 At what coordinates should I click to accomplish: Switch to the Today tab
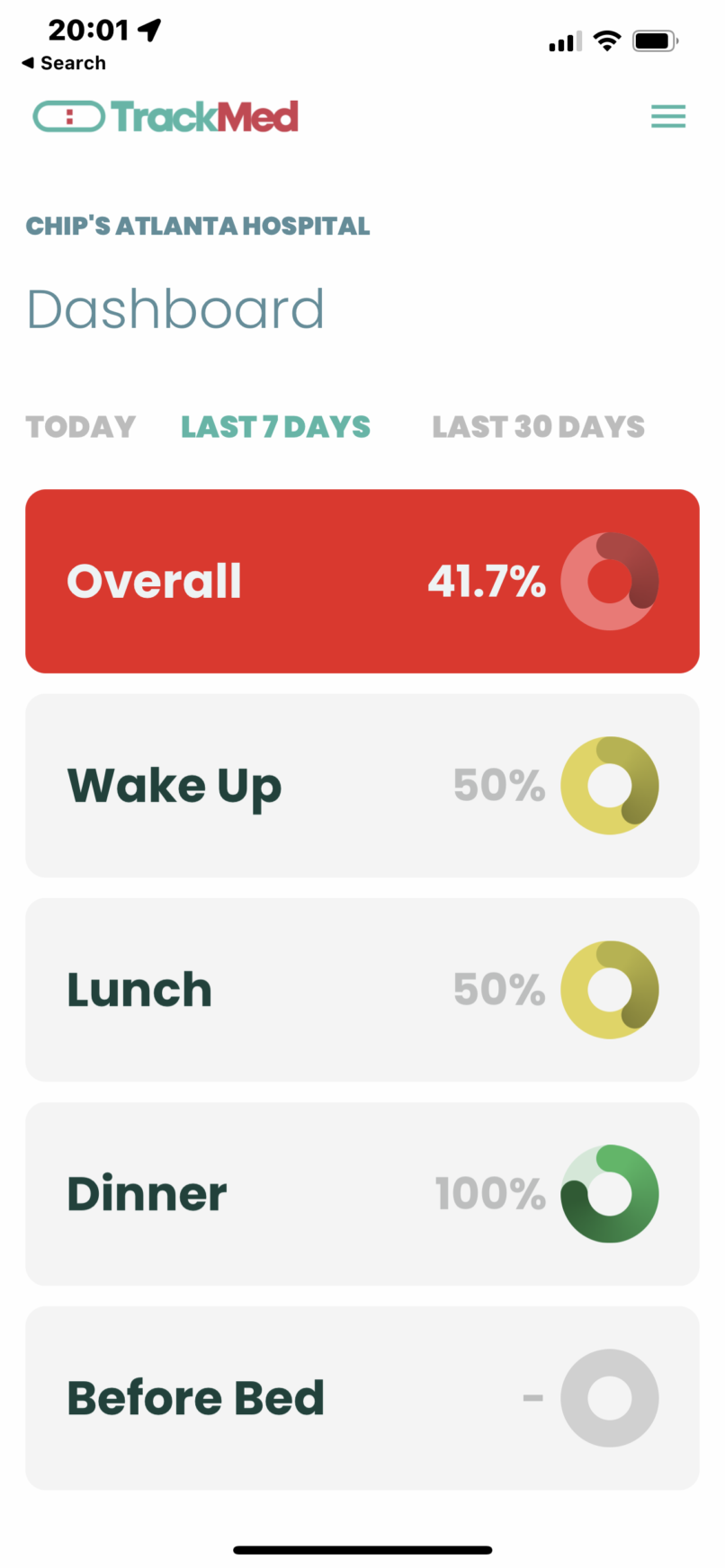(x=81, y=426)
